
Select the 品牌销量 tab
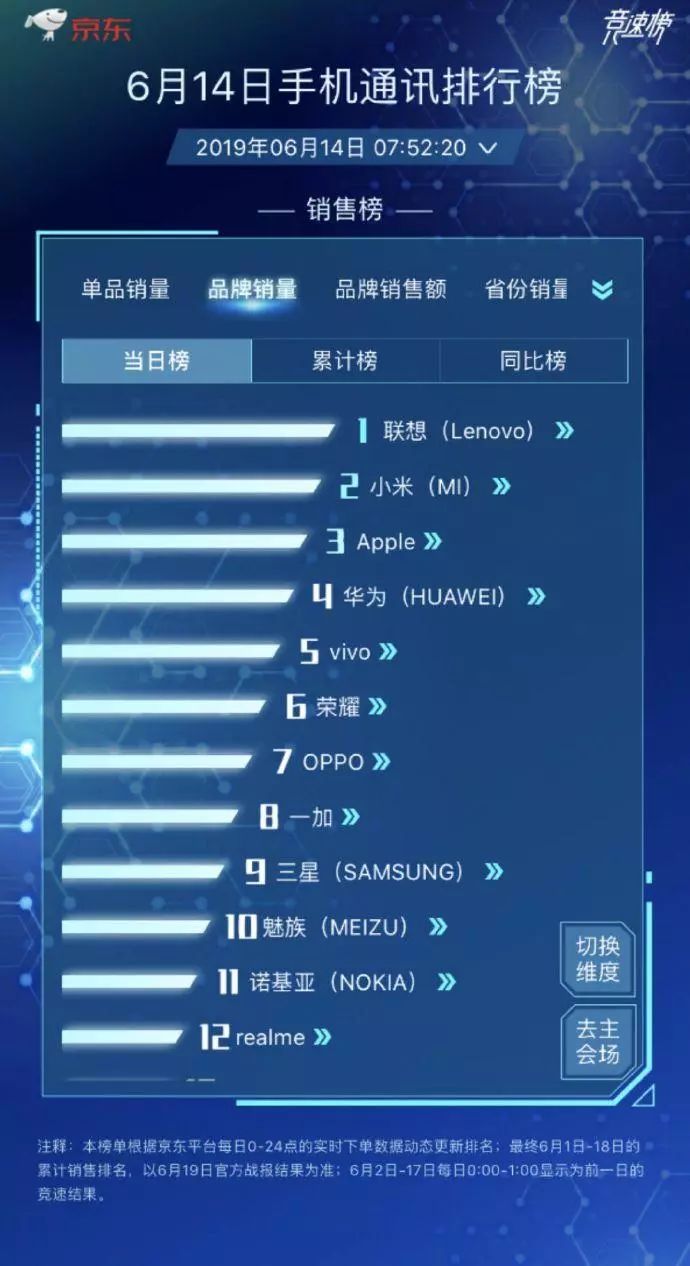[252, 290]
